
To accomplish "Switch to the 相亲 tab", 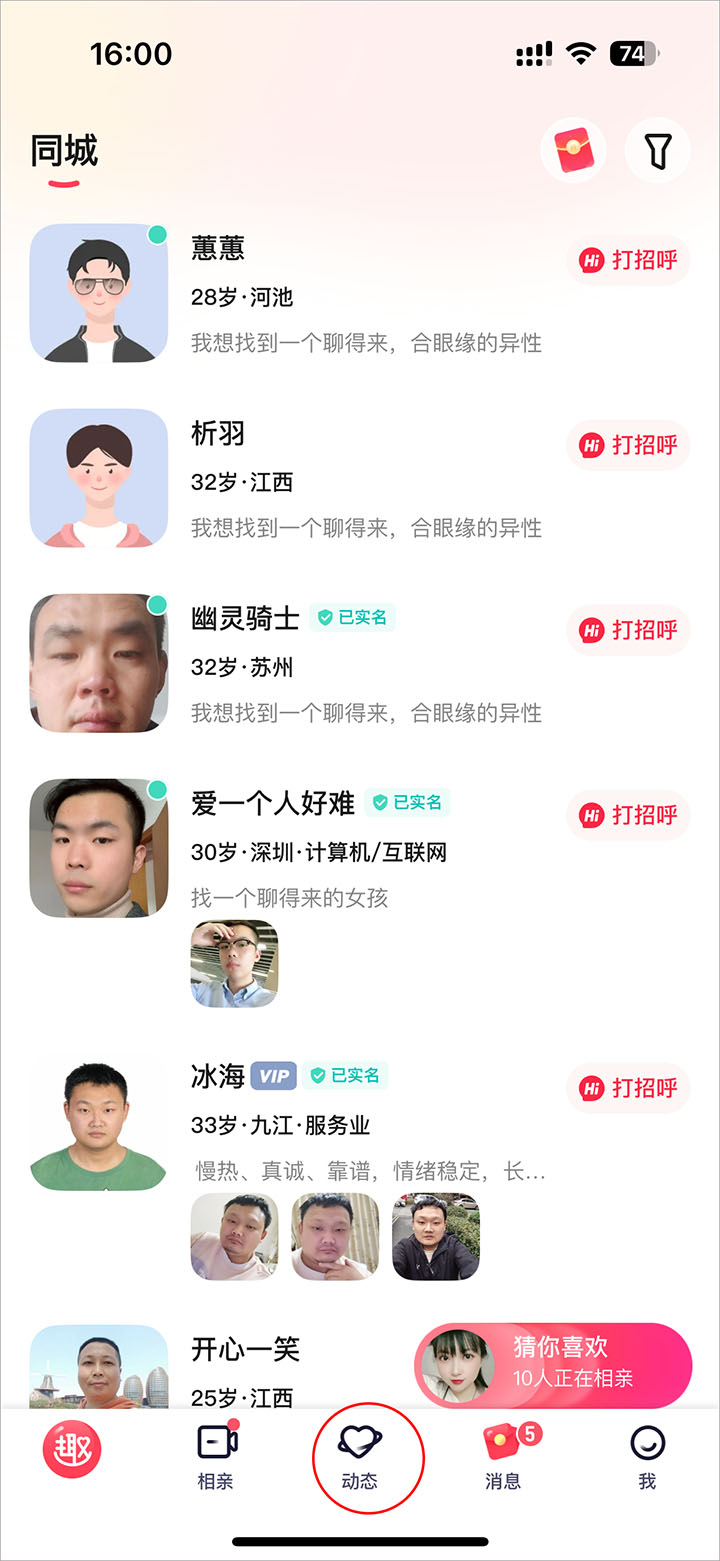I will point(216,1457).
